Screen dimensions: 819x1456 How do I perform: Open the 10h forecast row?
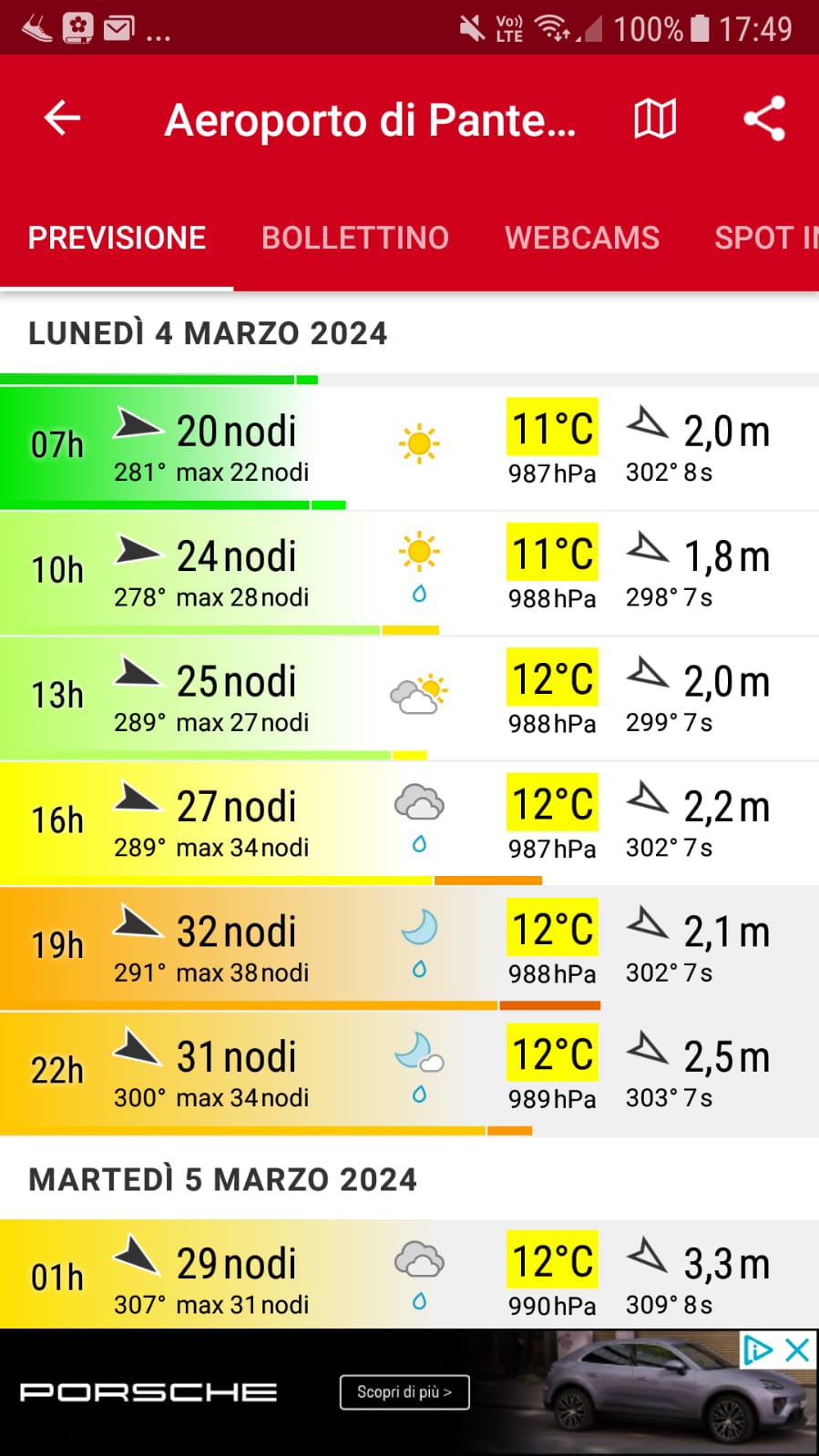[409, 572]
